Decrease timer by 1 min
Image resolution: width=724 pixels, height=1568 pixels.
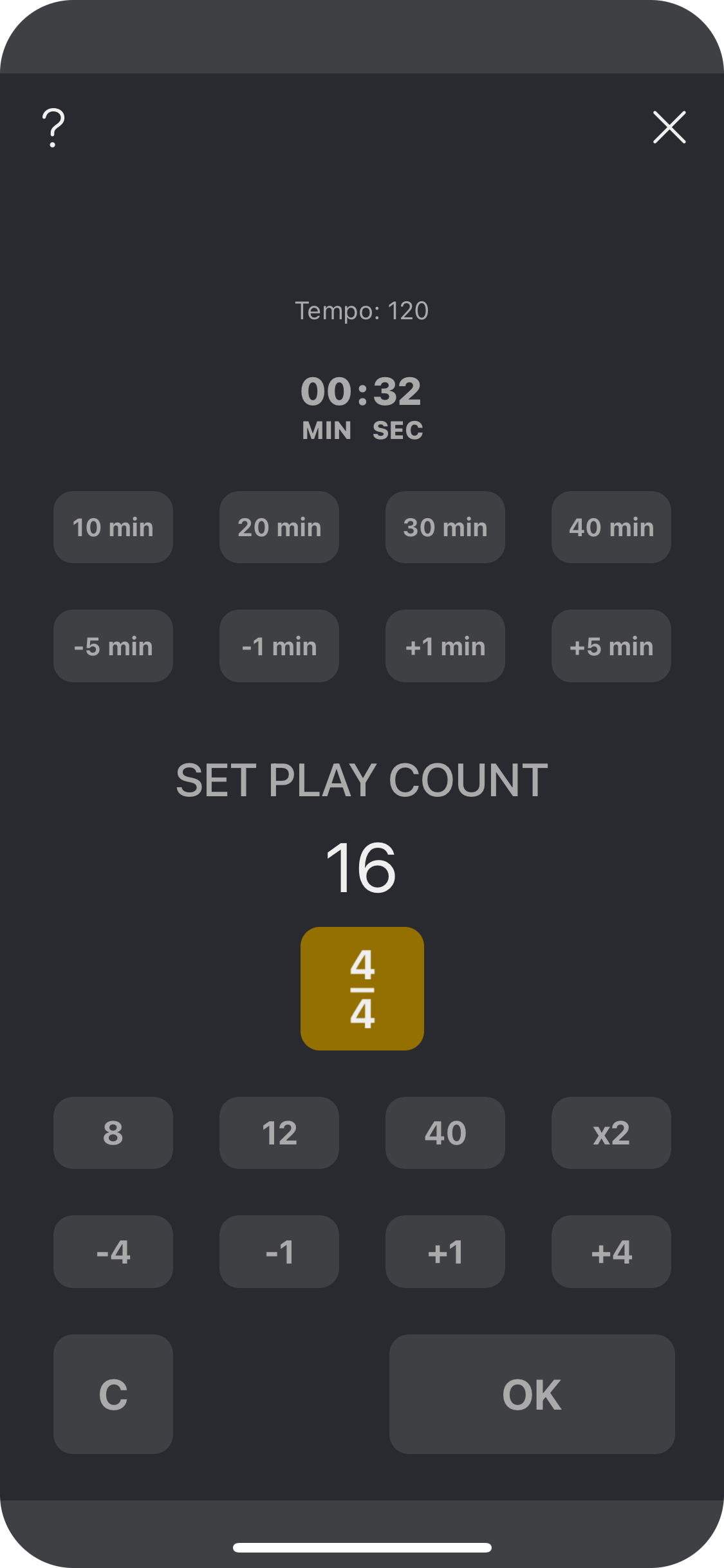click(x=279, y=646)
